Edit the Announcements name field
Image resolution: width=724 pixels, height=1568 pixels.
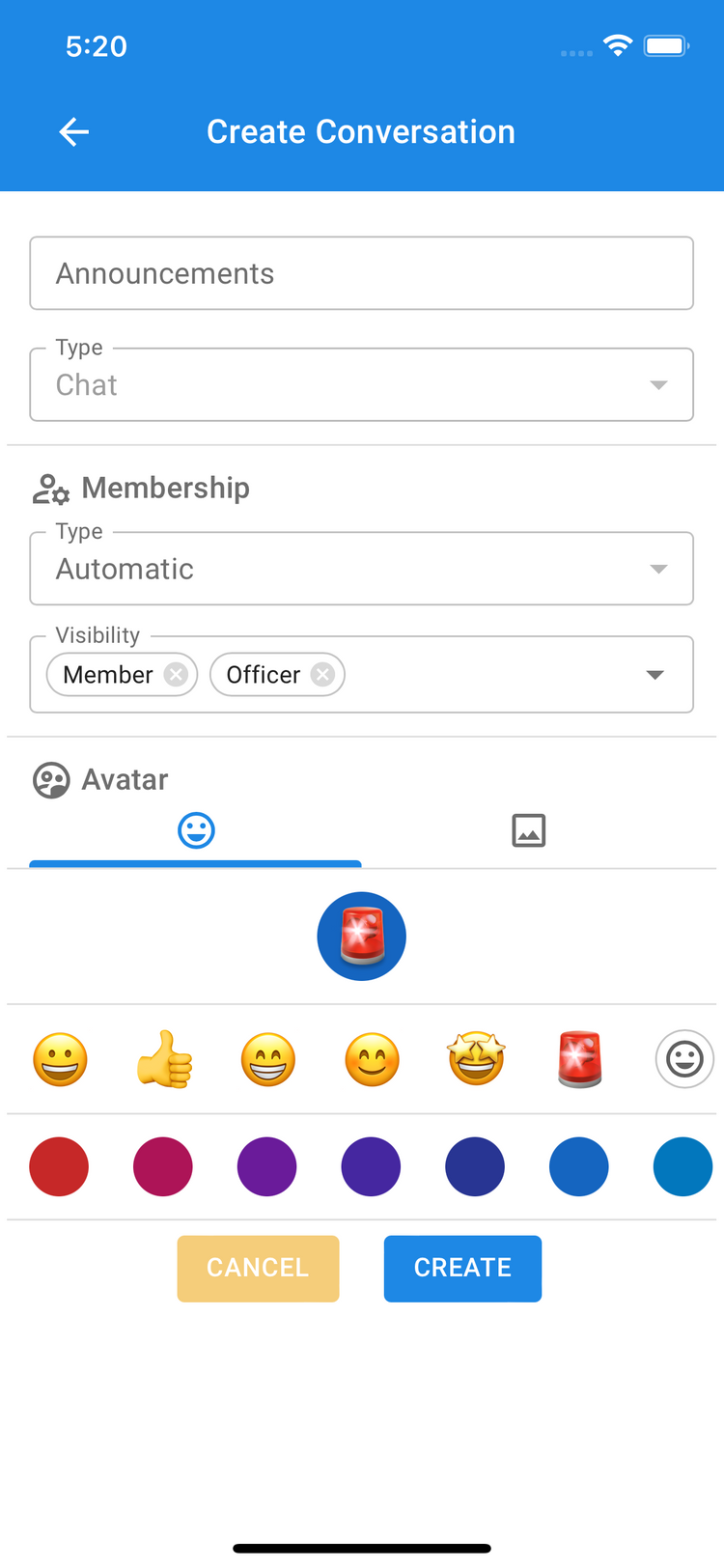point(361,273)
